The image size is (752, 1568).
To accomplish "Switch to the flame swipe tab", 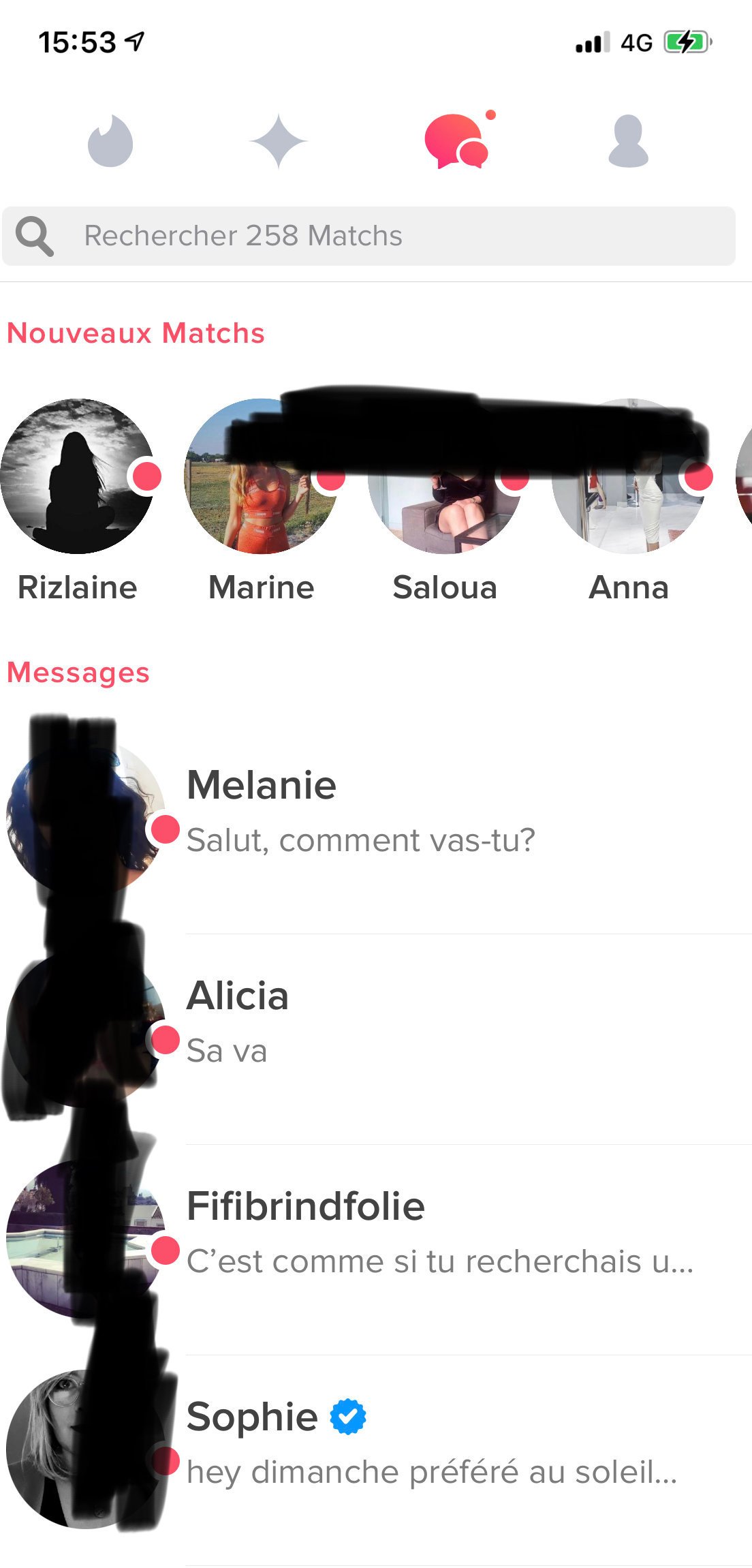I will click(110, 141).
